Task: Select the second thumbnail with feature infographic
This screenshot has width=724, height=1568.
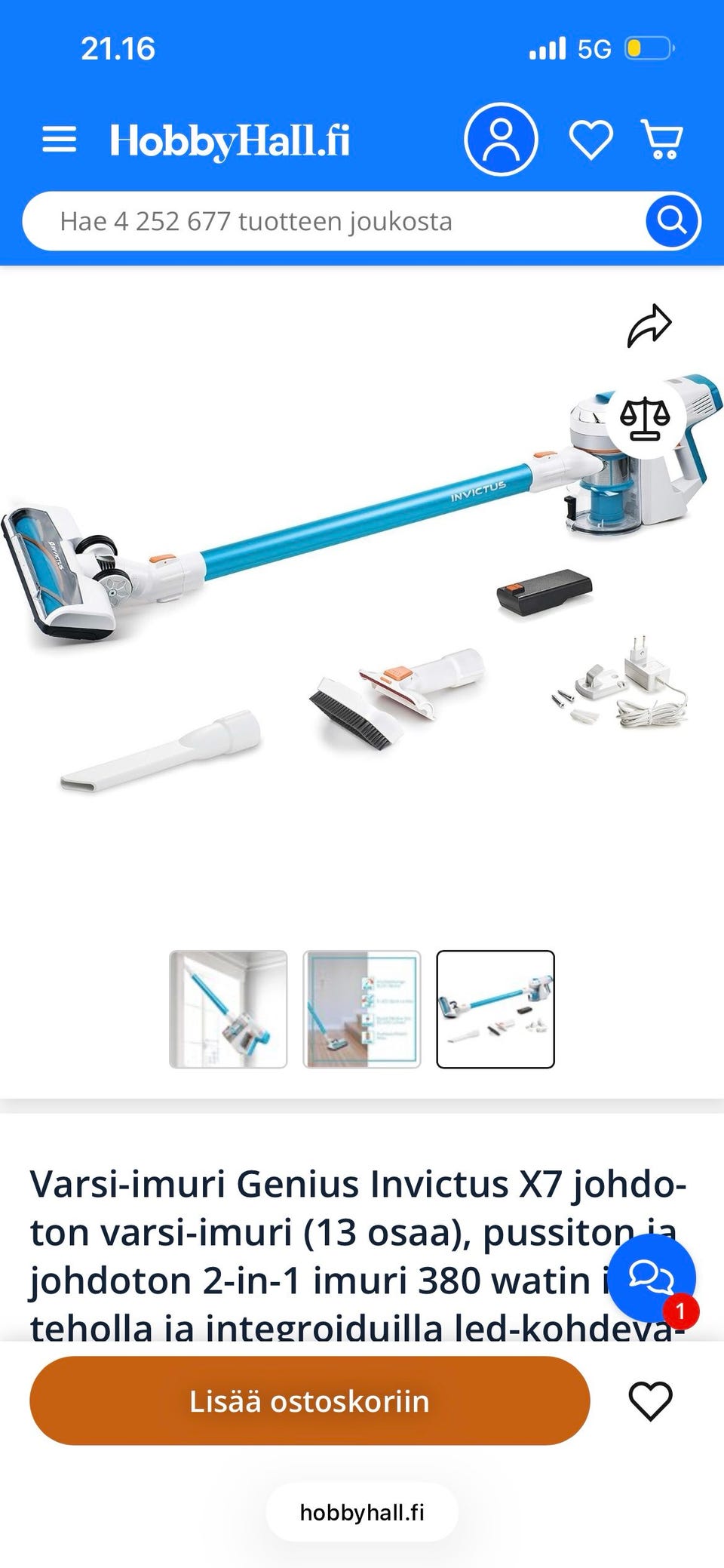Action: click(x=362, y=1009)
